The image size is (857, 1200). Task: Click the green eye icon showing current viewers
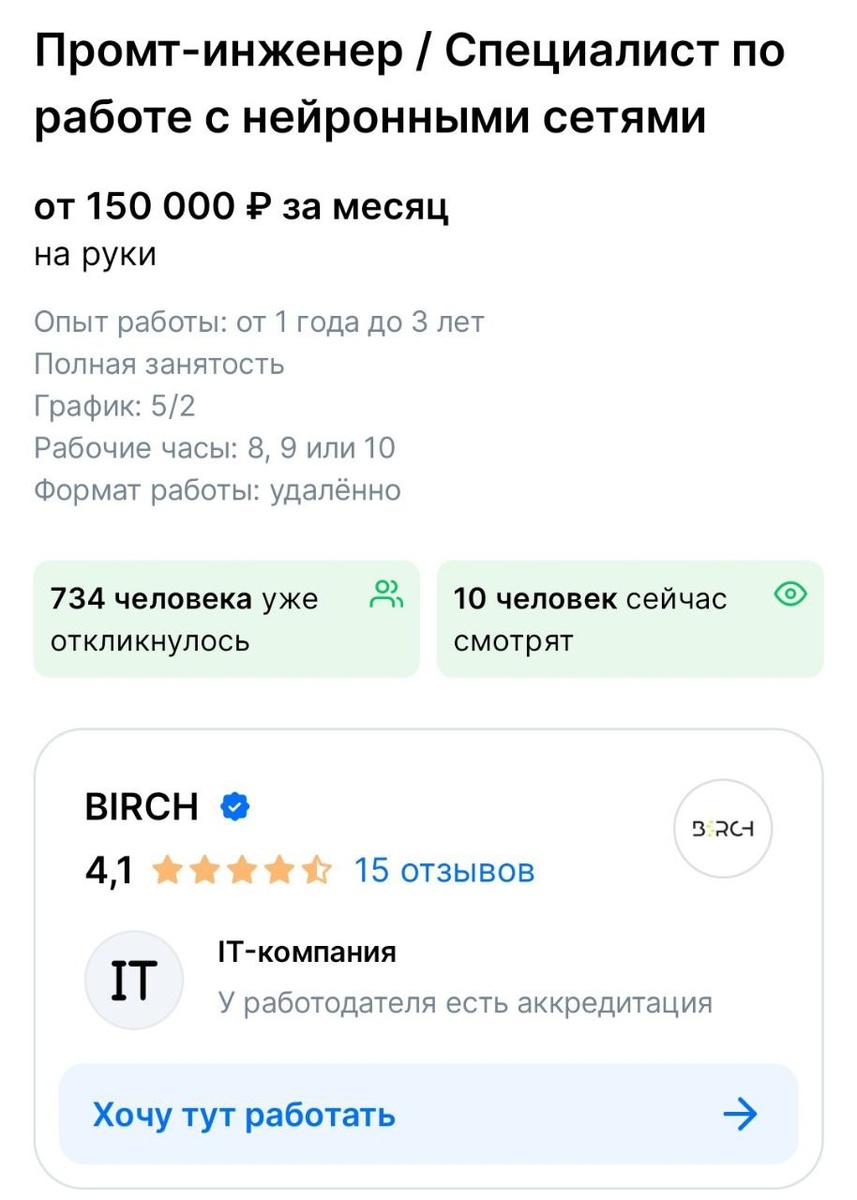790,594
